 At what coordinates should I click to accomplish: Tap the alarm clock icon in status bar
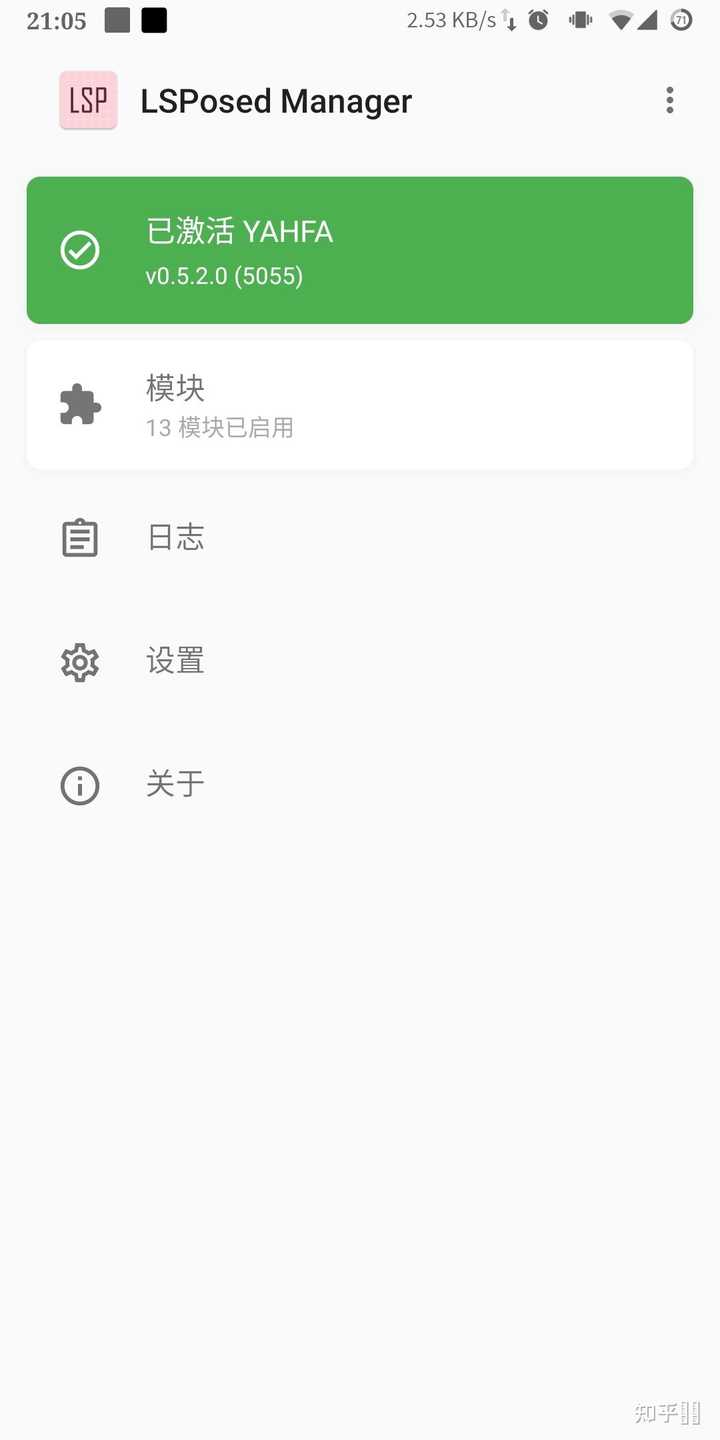coord(538,20)
